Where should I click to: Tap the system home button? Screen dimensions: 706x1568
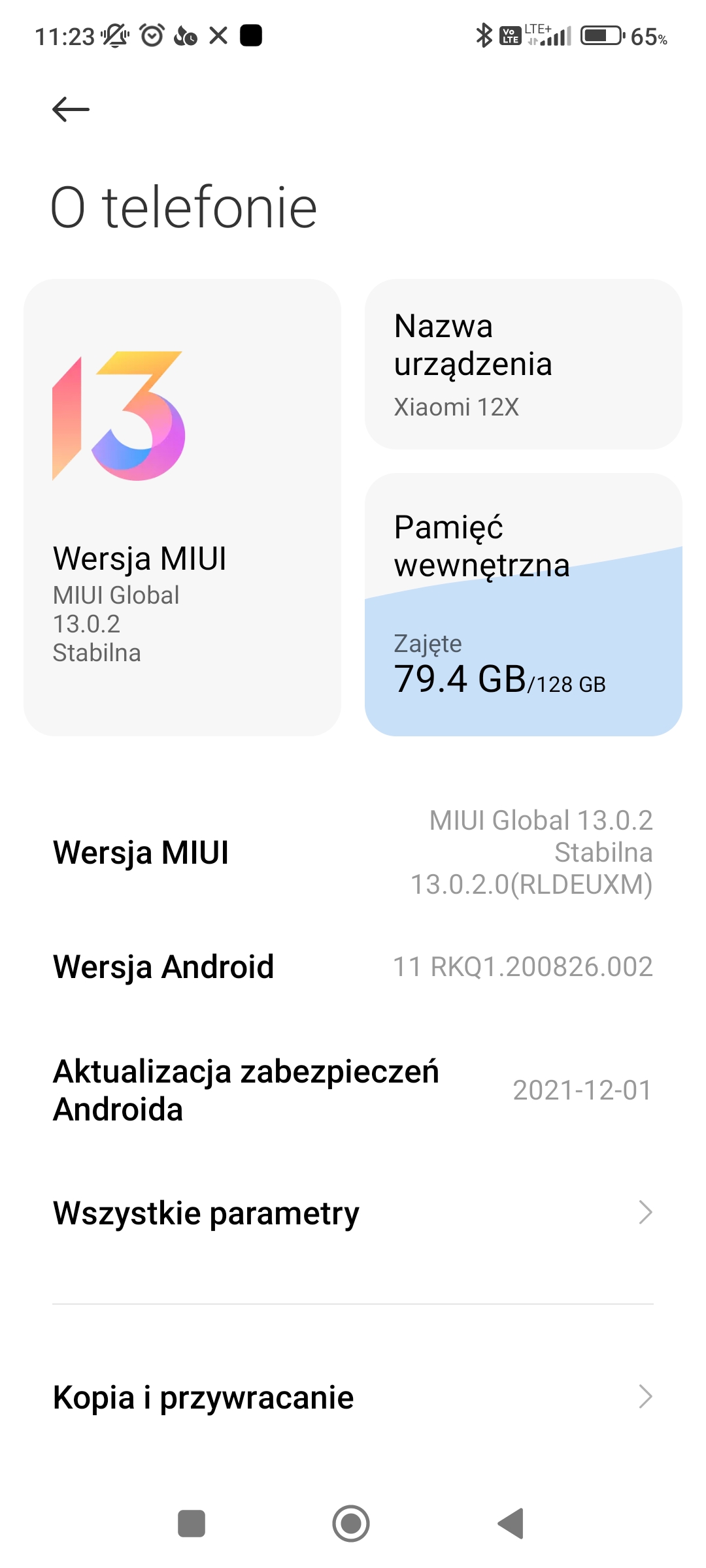click(x=351, y=1524)
